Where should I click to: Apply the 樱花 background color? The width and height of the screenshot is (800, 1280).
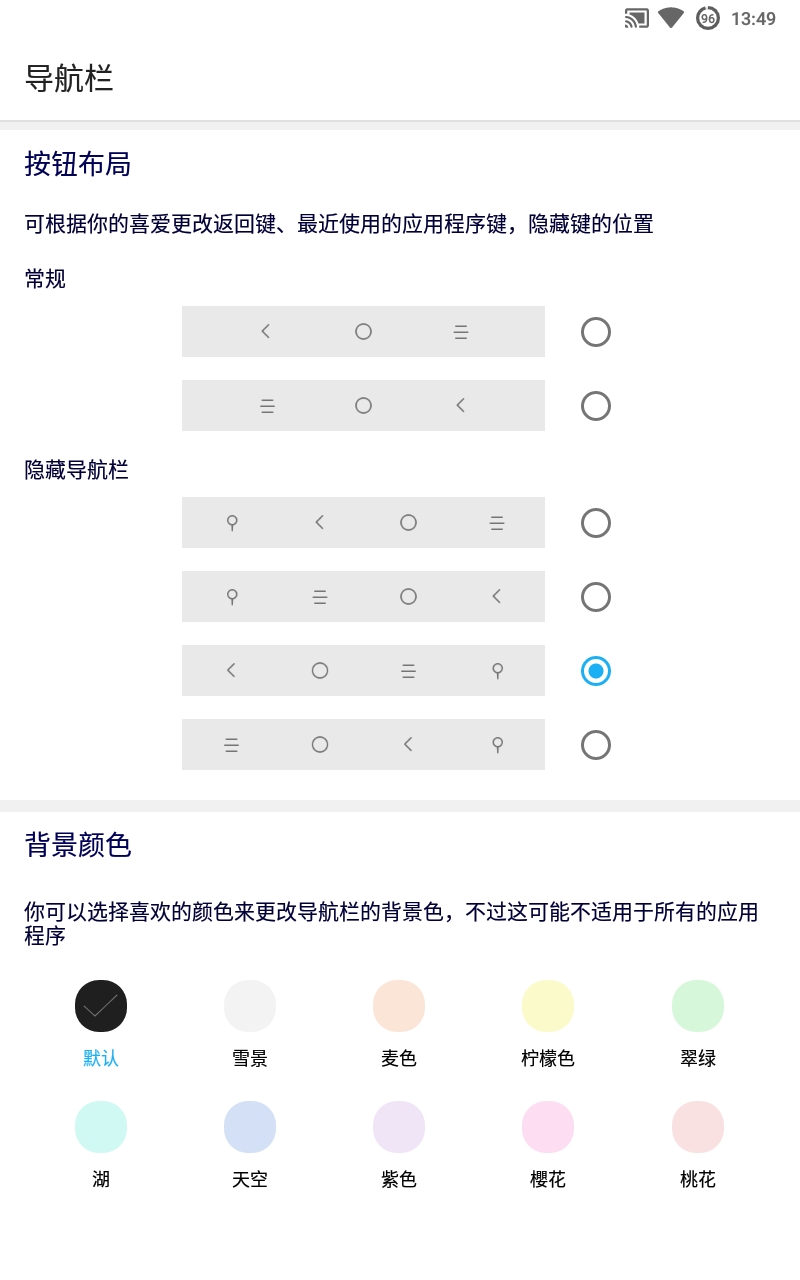coord(548,1127)
